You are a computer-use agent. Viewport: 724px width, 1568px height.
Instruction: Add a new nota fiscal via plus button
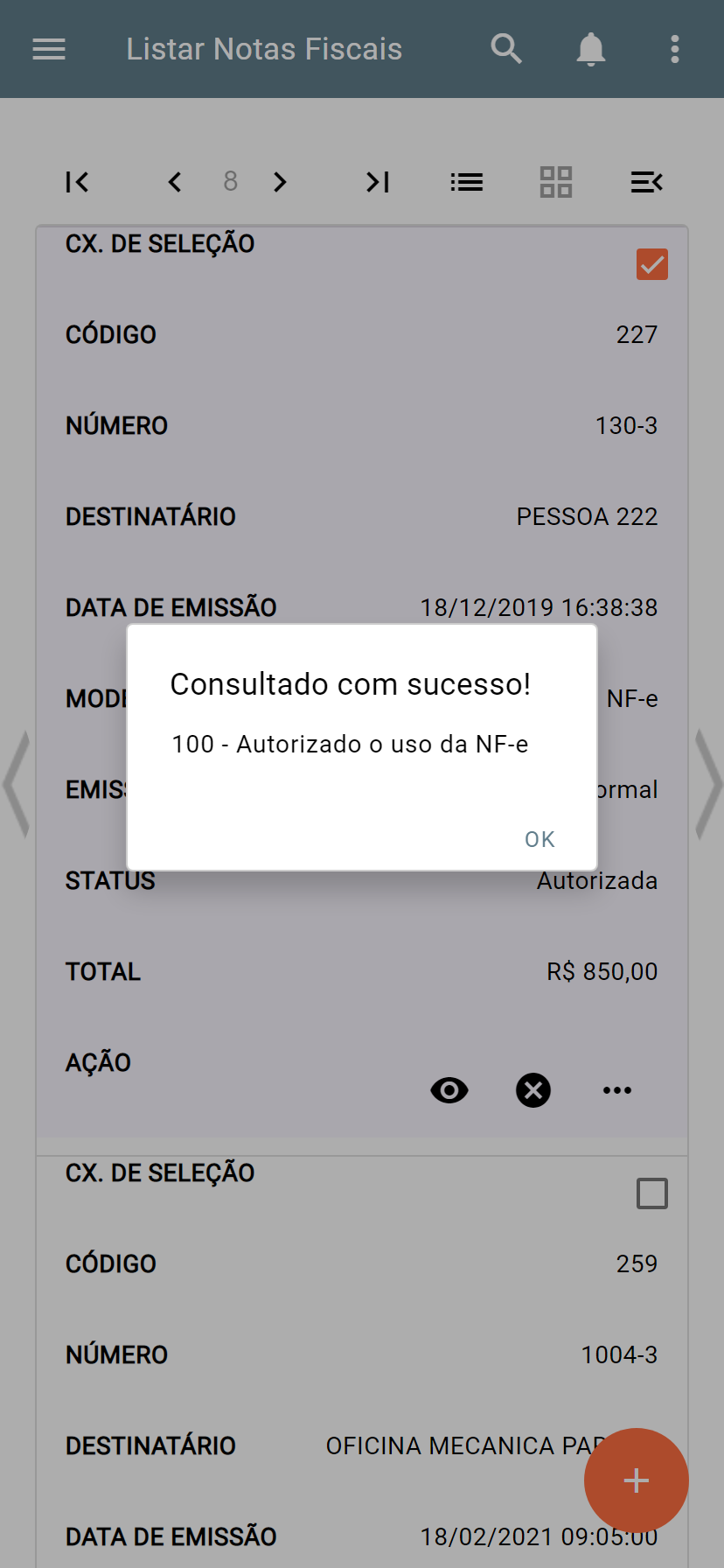[636, 1480]
